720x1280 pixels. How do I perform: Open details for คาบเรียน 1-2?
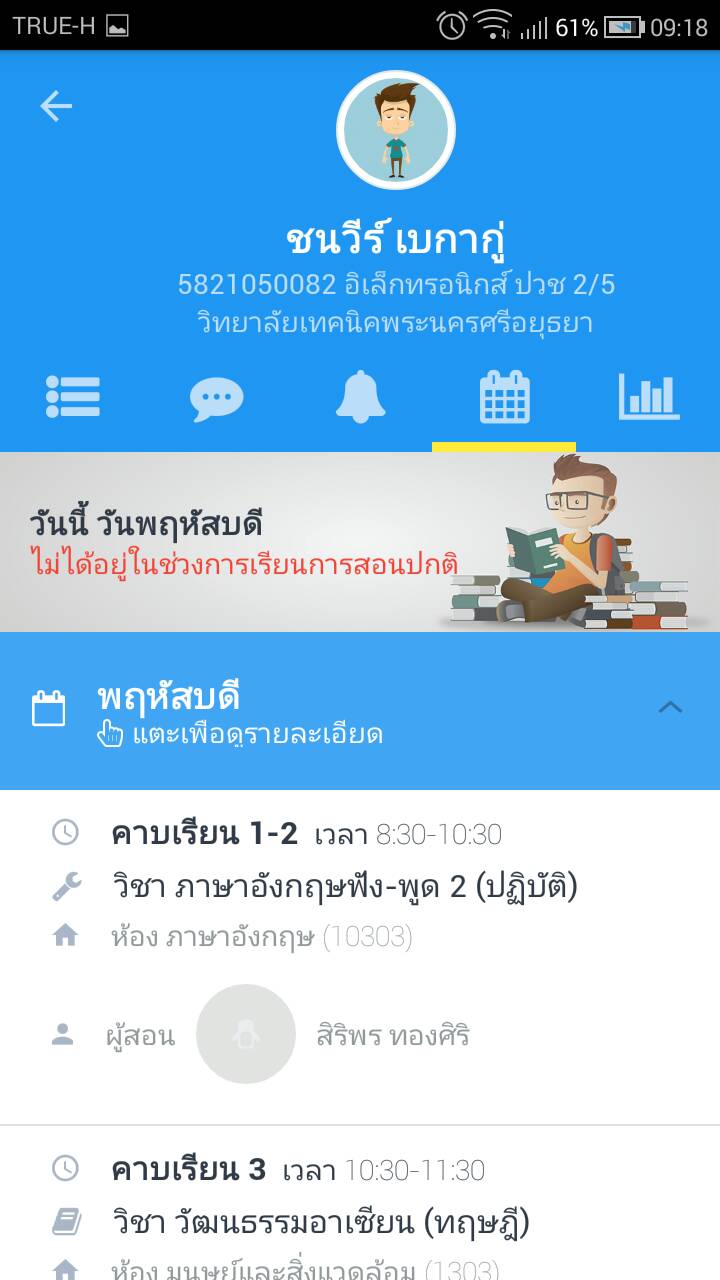[x=360, y=957]
